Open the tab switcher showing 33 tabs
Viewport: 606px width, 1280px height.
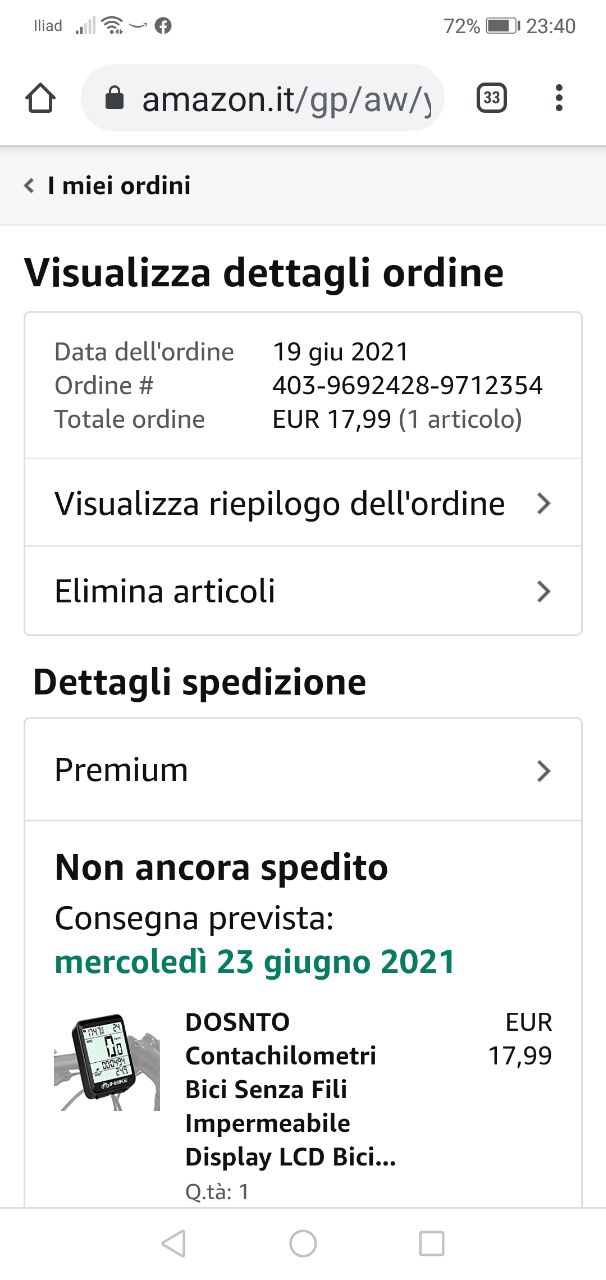click(491, 98)
